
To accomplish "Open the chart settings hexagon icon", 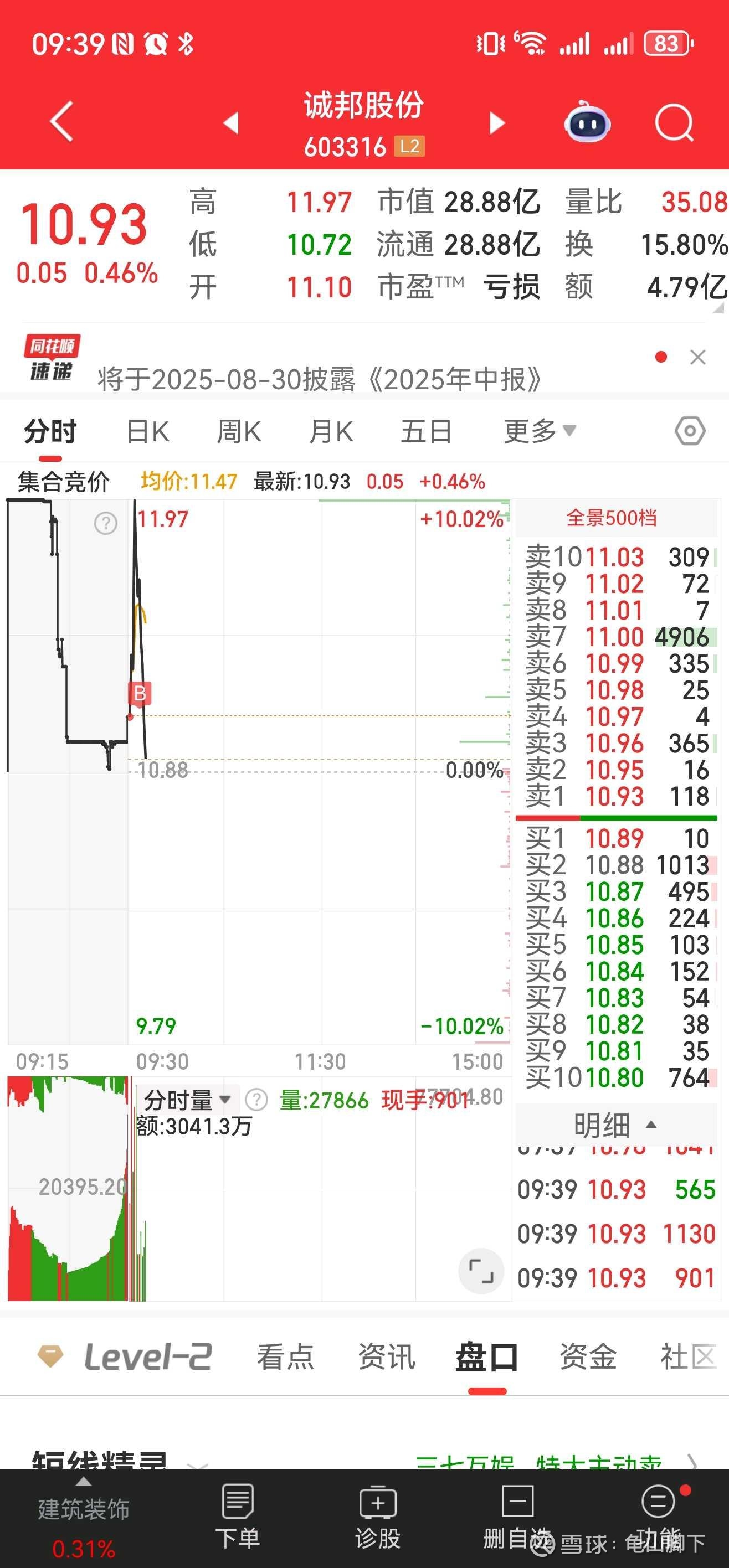I will click(690, 431).
